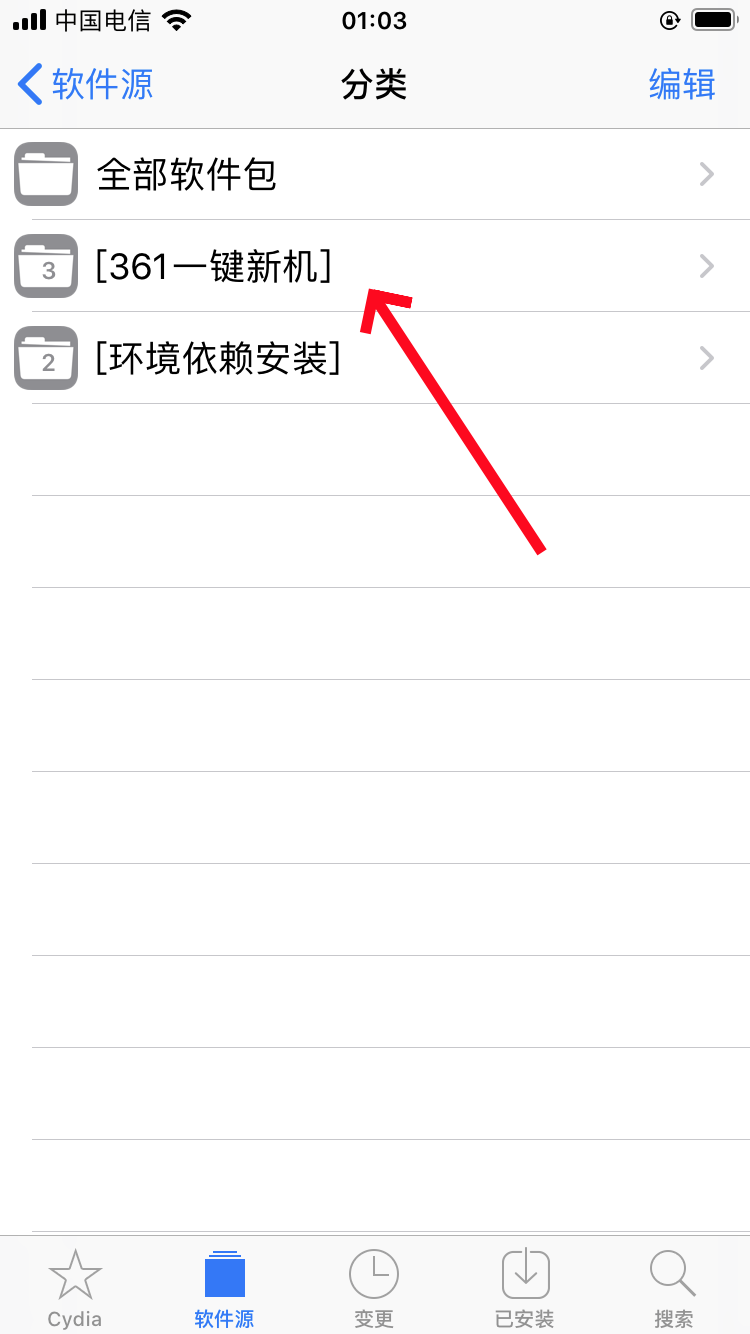Viewport: 750px width, 1334px height.
Task: Open 全部软件包 category
Action: (x=375, y=174)
